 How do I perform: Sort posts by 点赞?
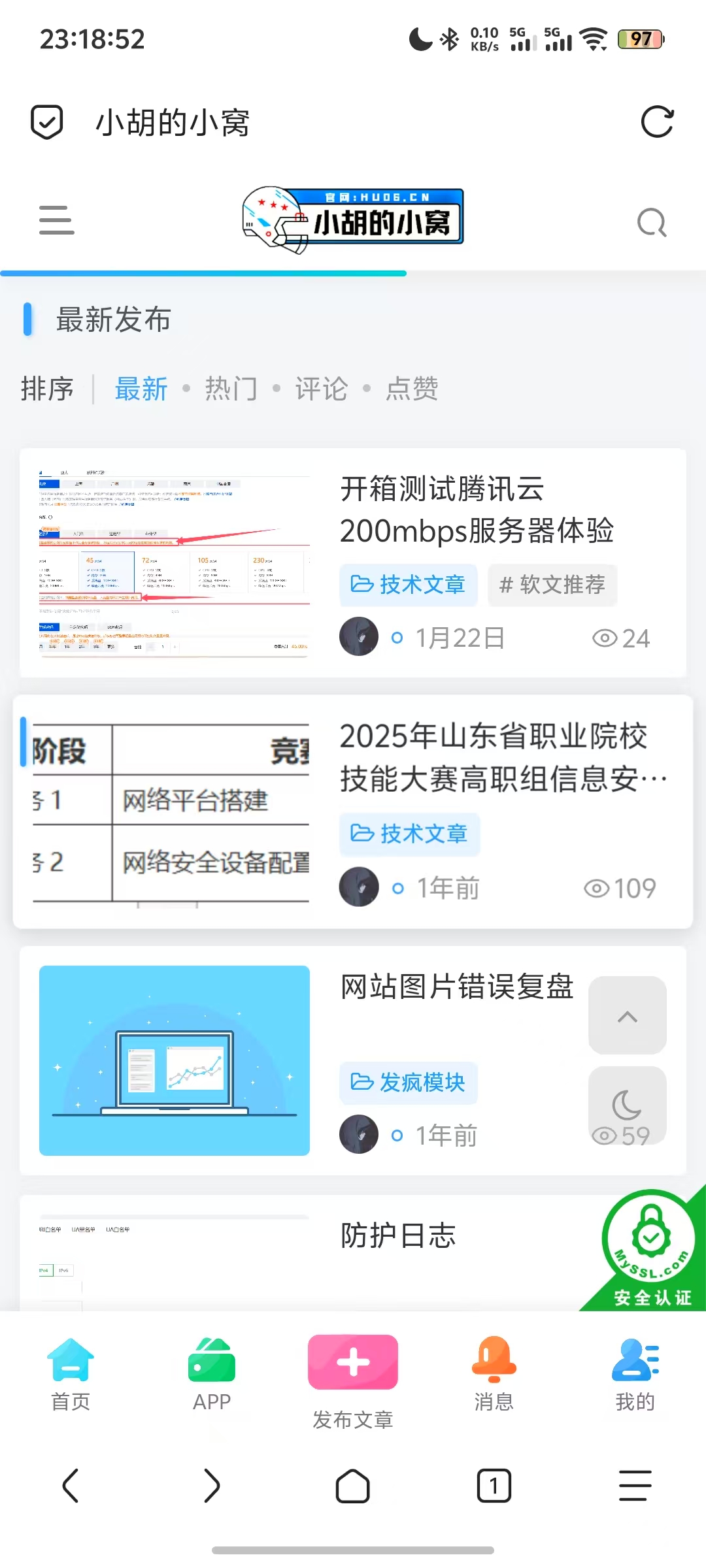coord(412,389)
